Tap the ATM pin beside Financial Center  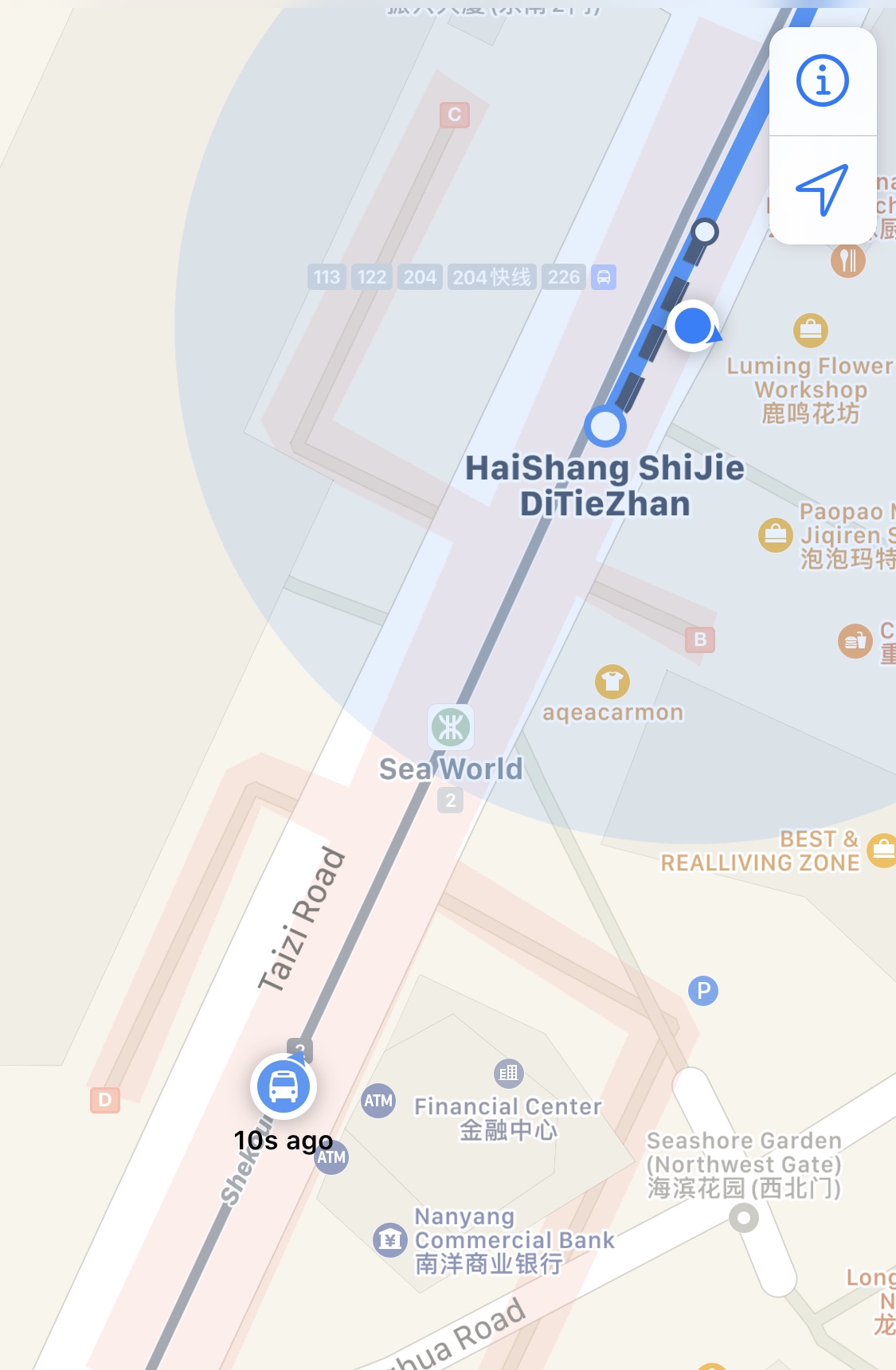click(x=378, y=1101)
